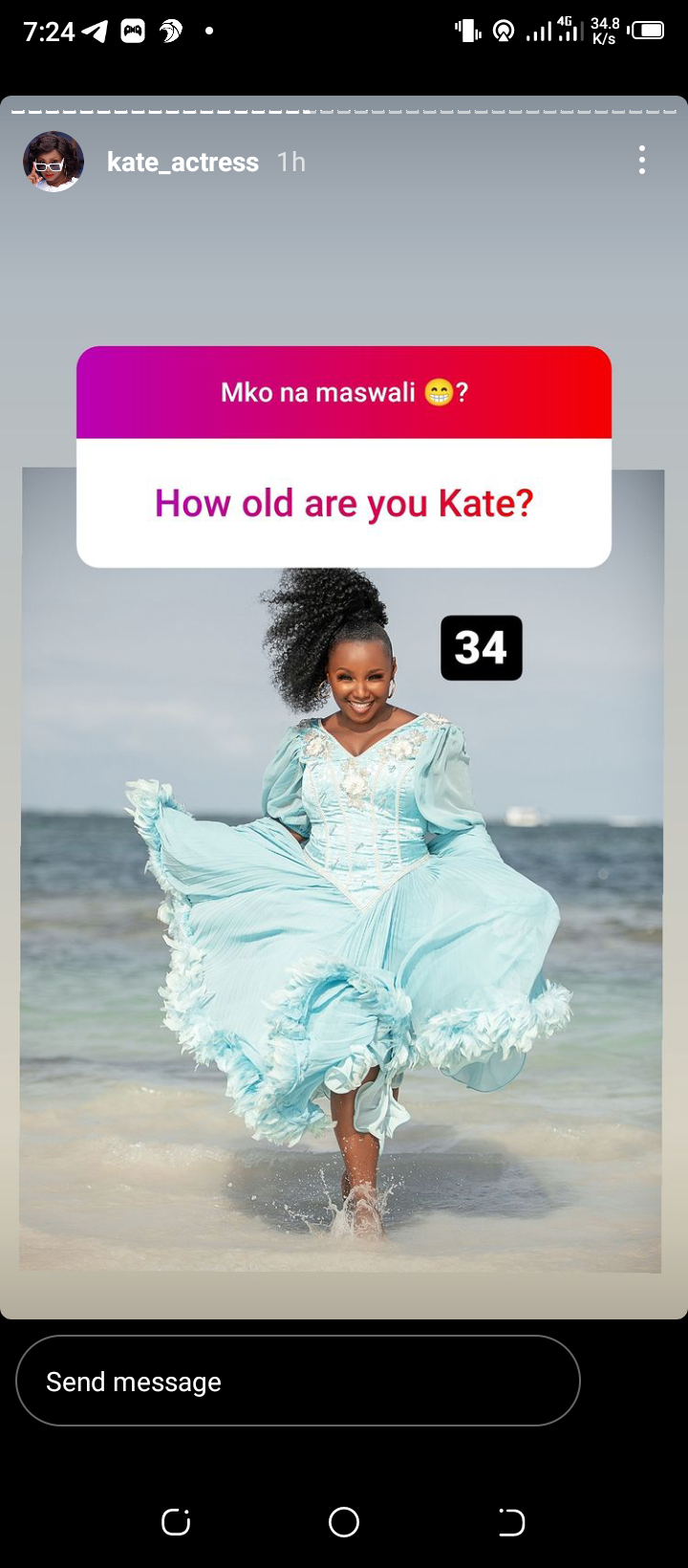Open kate_actress profile picture
Image resolution: width=688 pixels, height=1568 pixels.
click(x=54, y=162)
